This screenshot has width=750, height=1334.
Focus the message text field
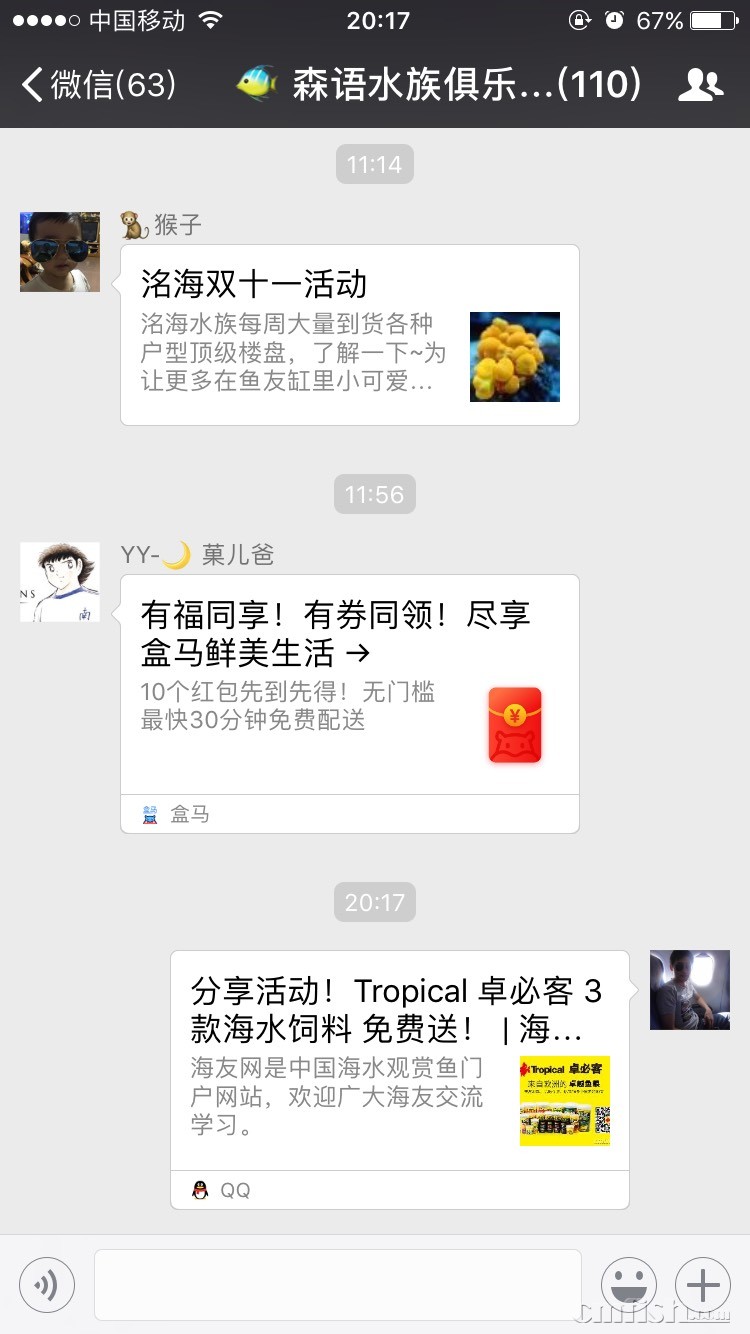tap(337, 1284)
